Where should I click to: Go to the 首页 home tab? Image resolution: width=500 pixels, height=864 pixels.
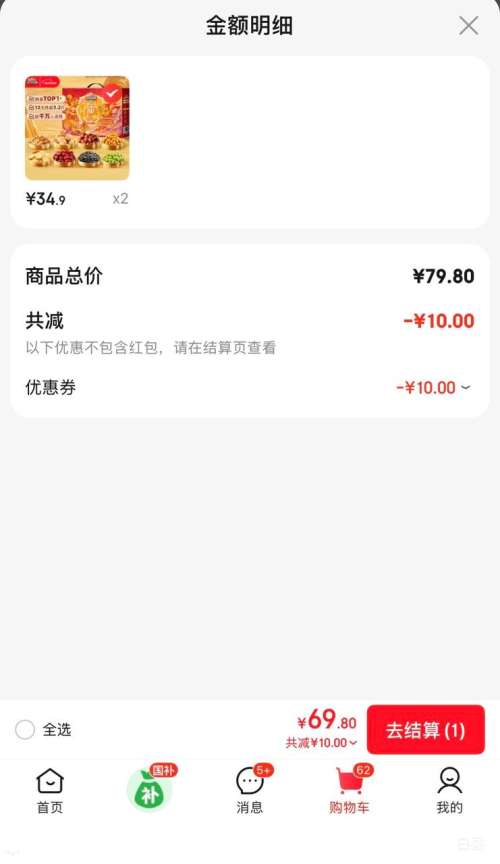click(x=50, y=791)
